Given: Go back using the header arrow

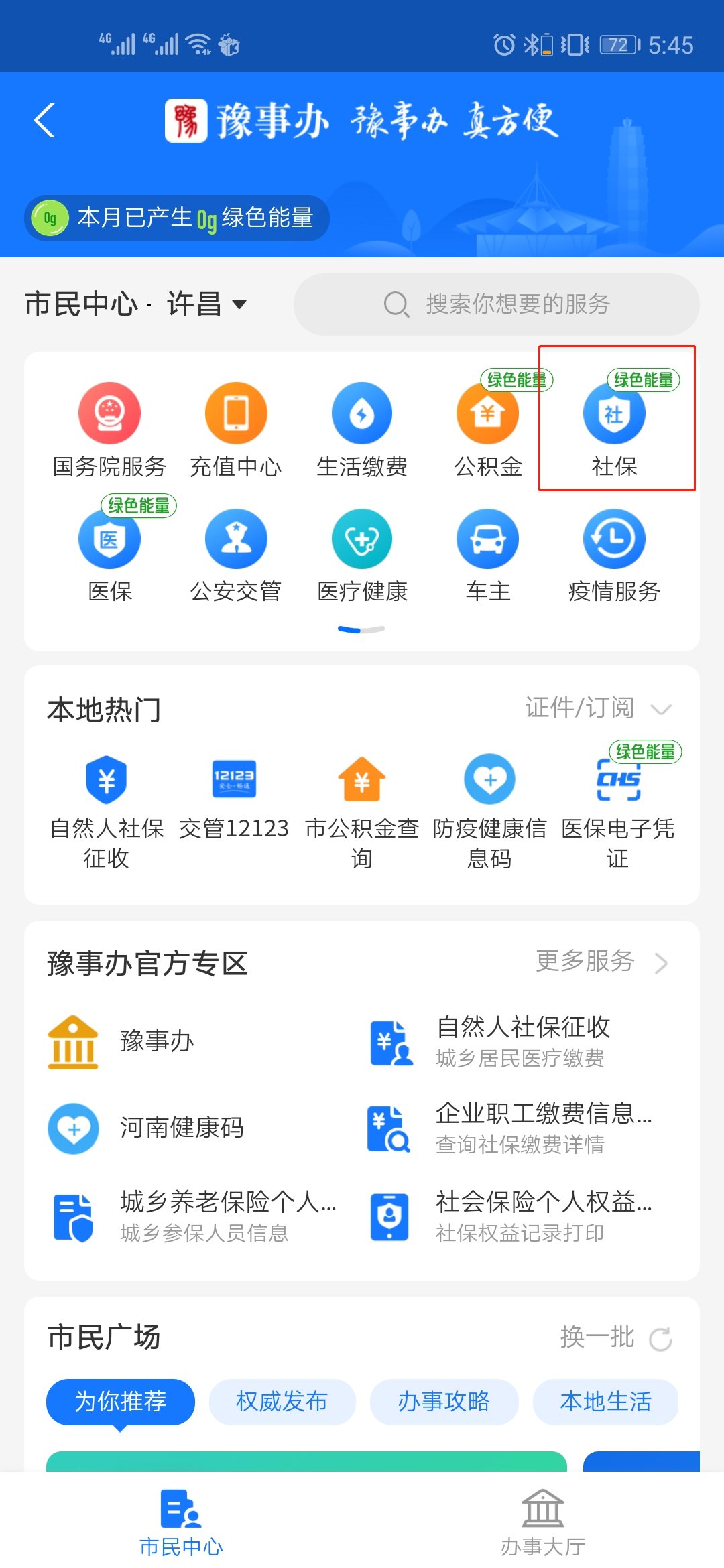Looking at the screenshot, I should [45, 121].
